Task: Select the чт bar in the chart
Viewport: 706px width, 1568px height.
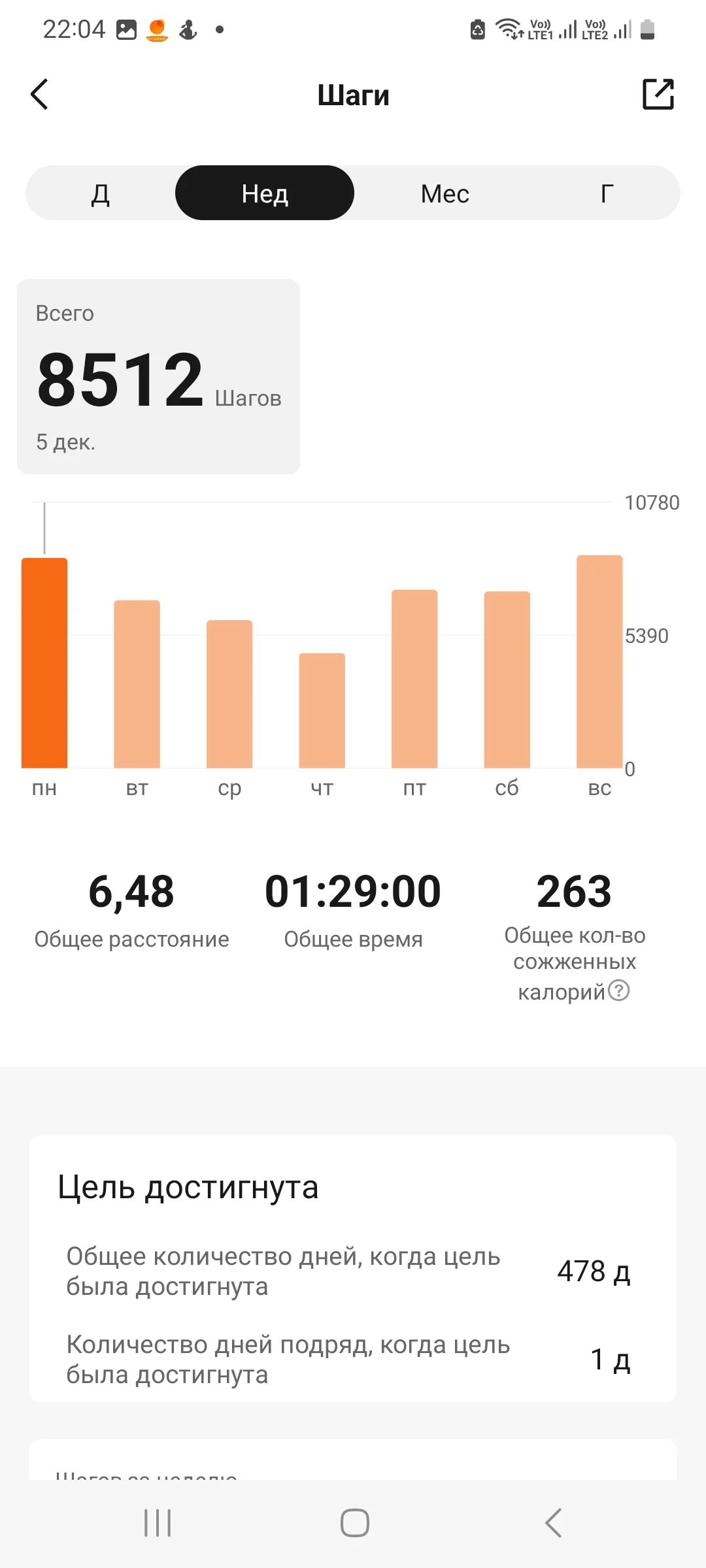Action: (322, 710)
